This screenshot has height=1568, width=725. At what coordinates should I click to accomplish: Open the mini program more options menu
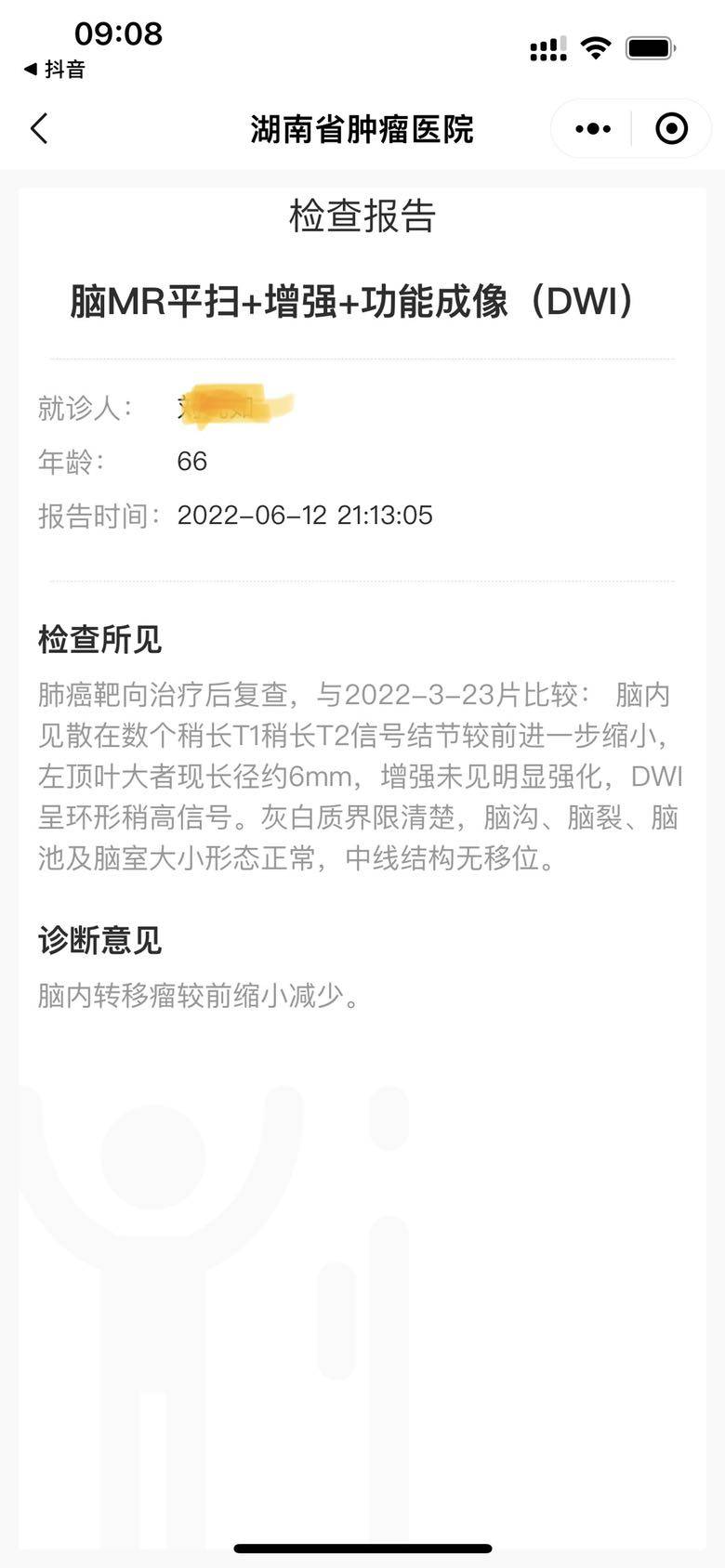pyautogui.click(x=592, y=129)
